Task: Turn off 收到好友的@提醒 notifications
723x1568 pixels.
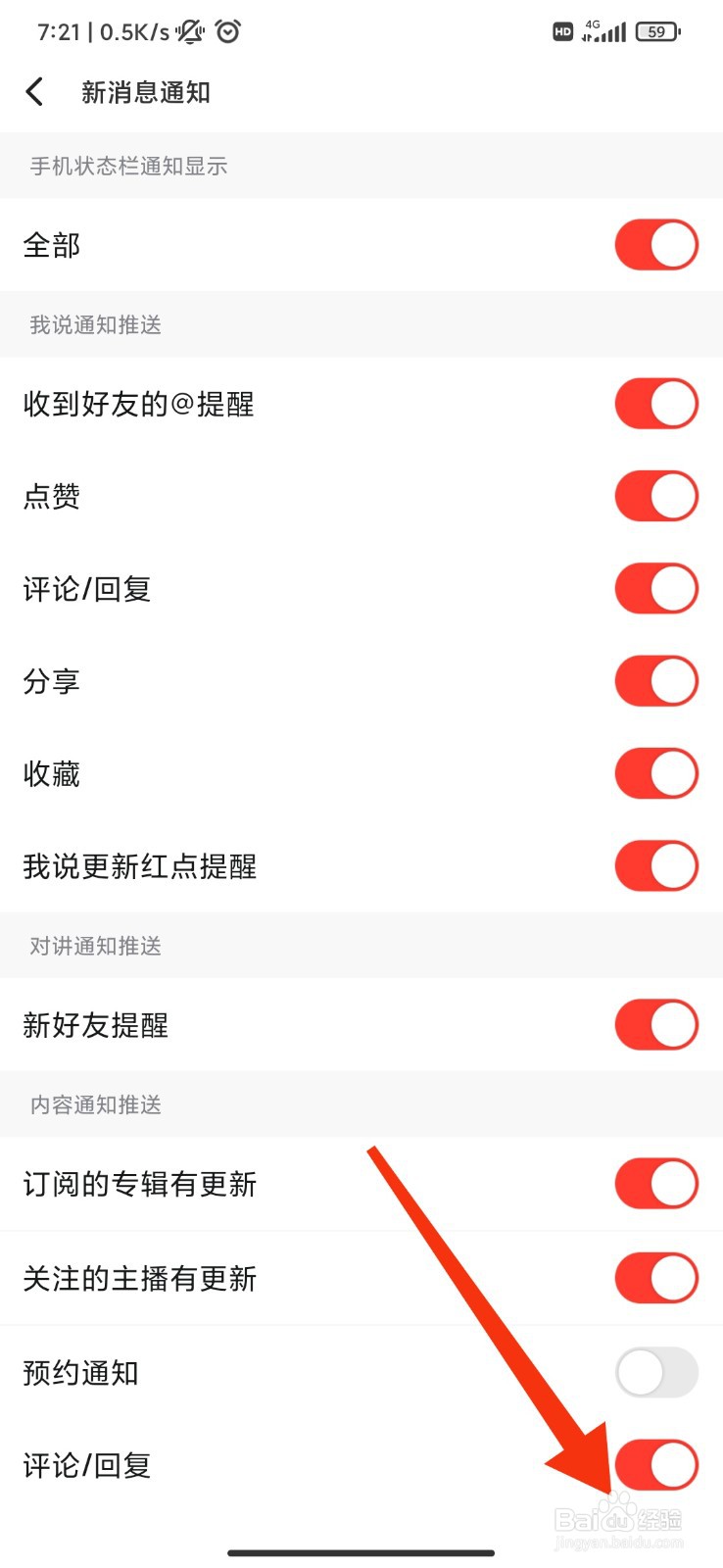Action: click(654, 403)
